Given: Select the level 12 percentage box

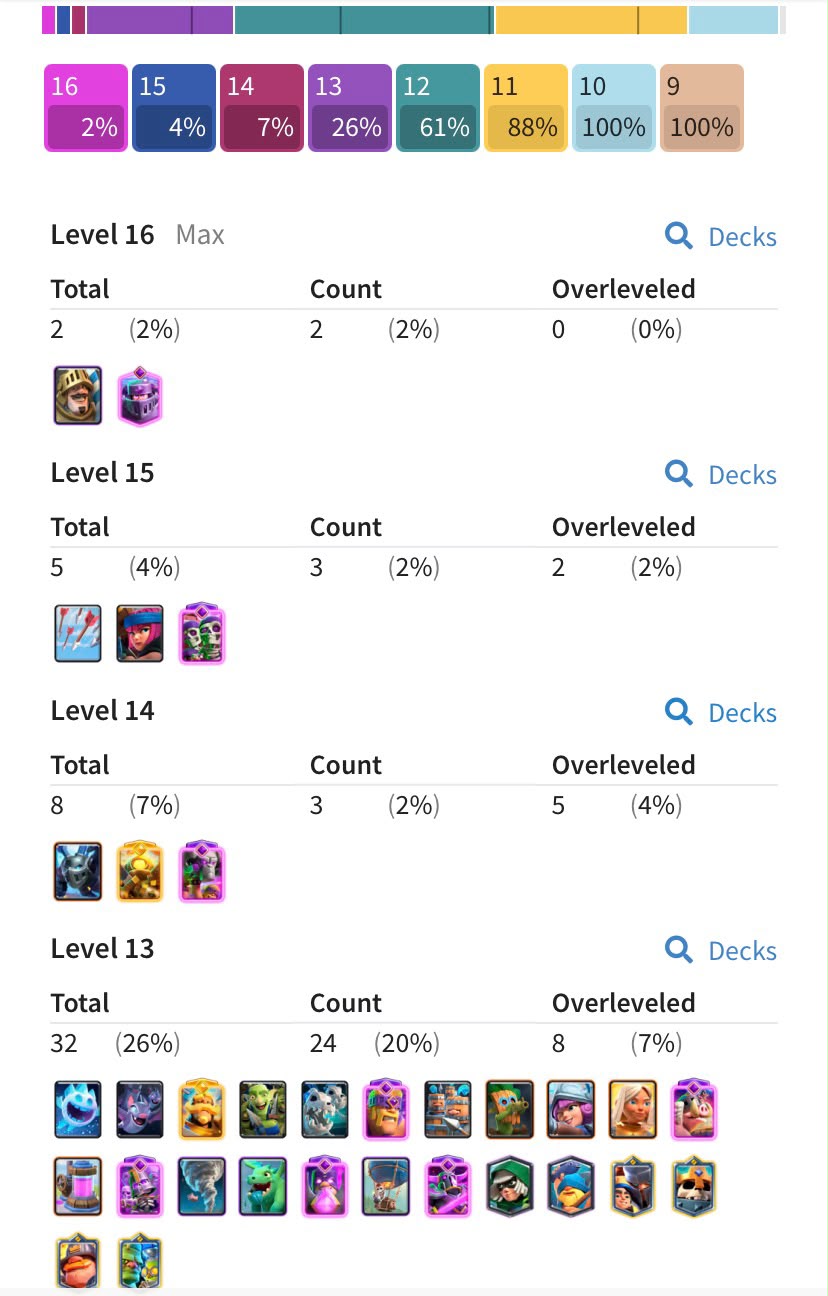Looking at the screenshot, I should point(438,108).
